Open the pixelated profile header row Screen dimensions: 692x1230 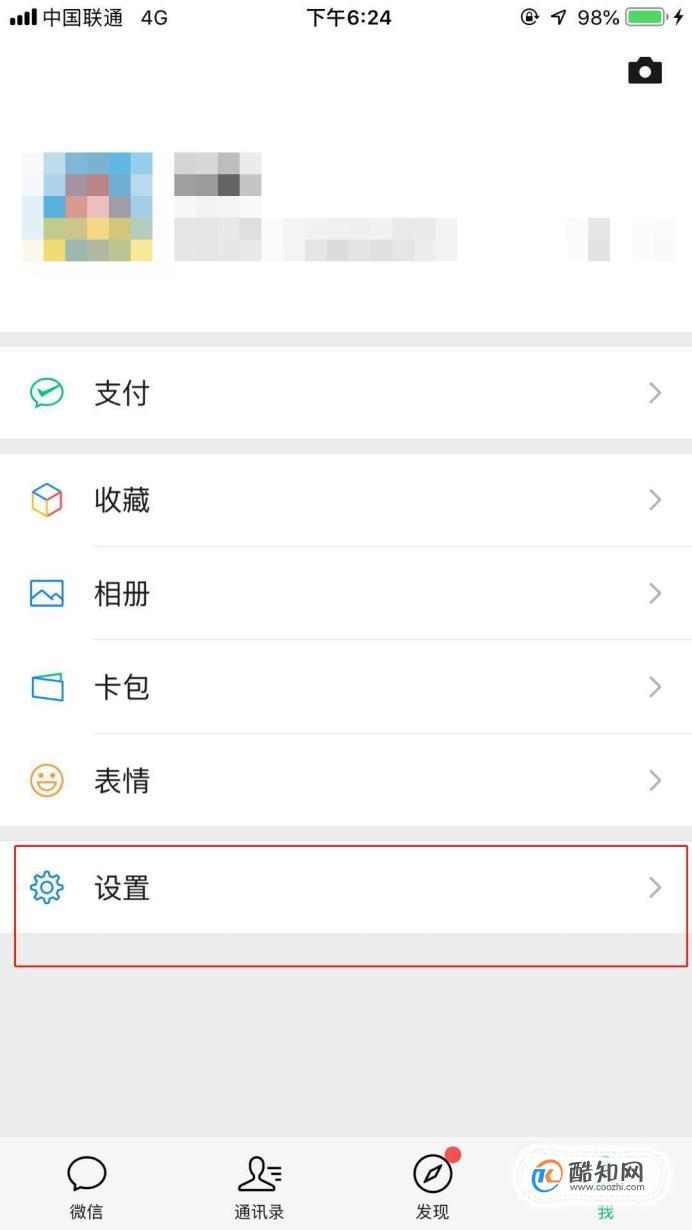pos(346,208)
